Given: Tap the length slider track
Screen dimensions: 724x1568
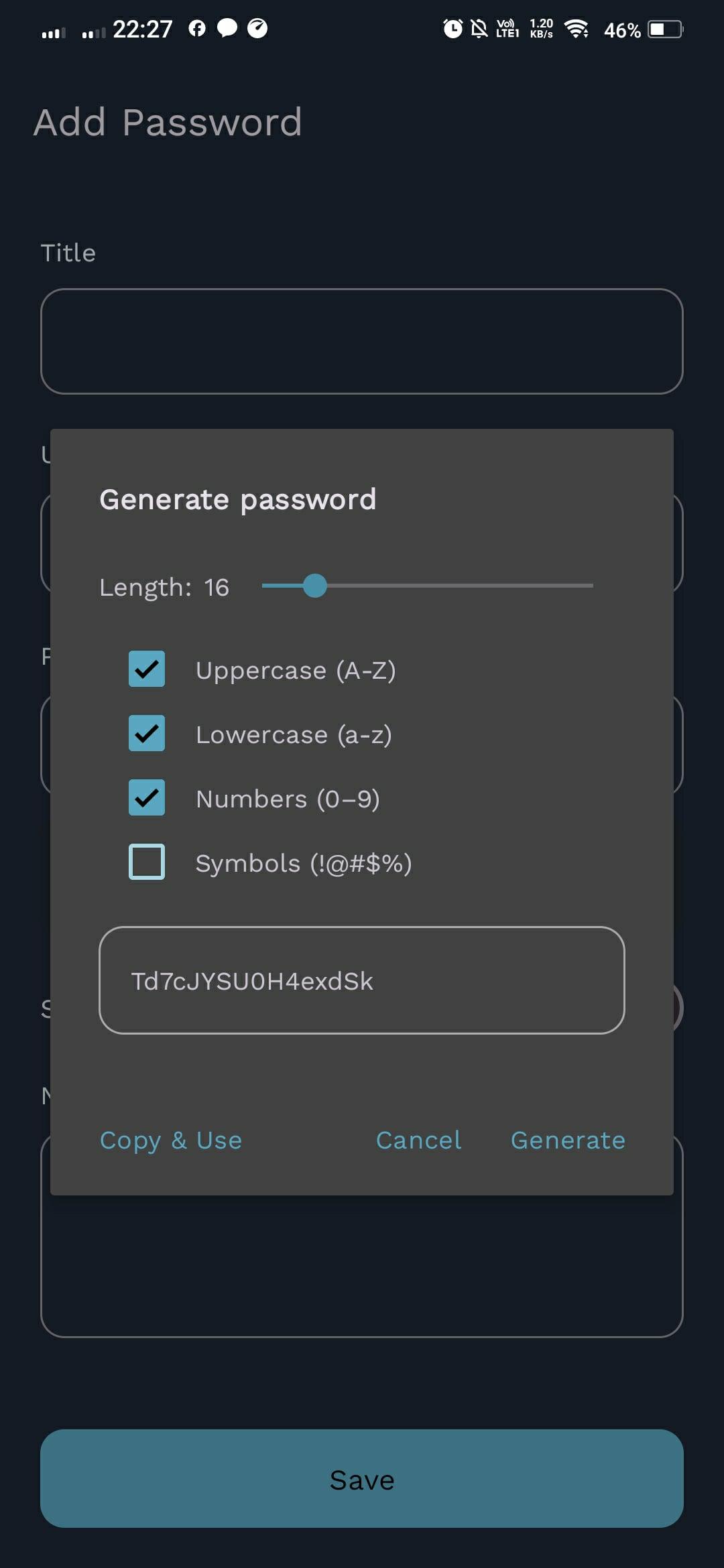Looking at the screenshot, I should (427, 586).
